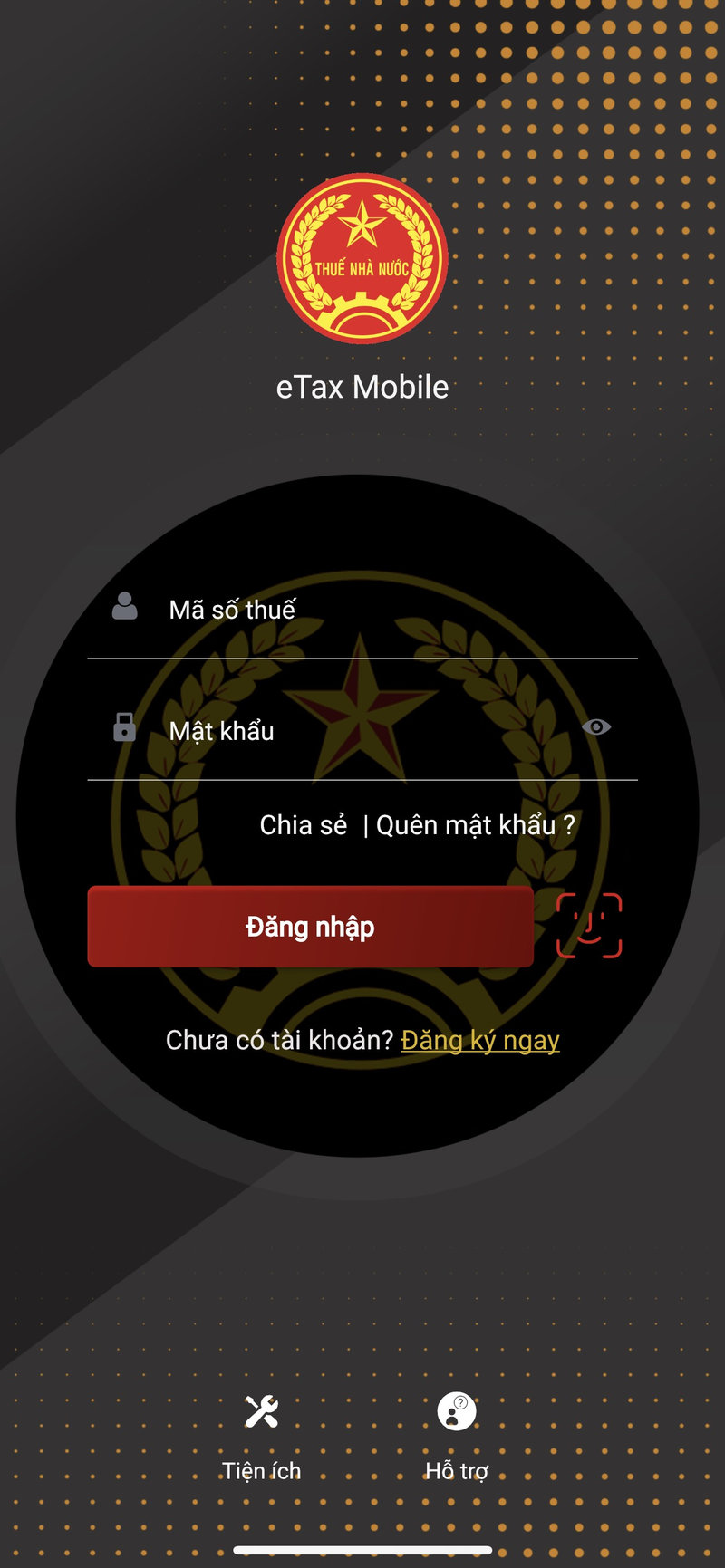This screenshot has height=1568, width=725.
Task: Open Hỗ trợ support
Action: click(x=457, y=1436)
